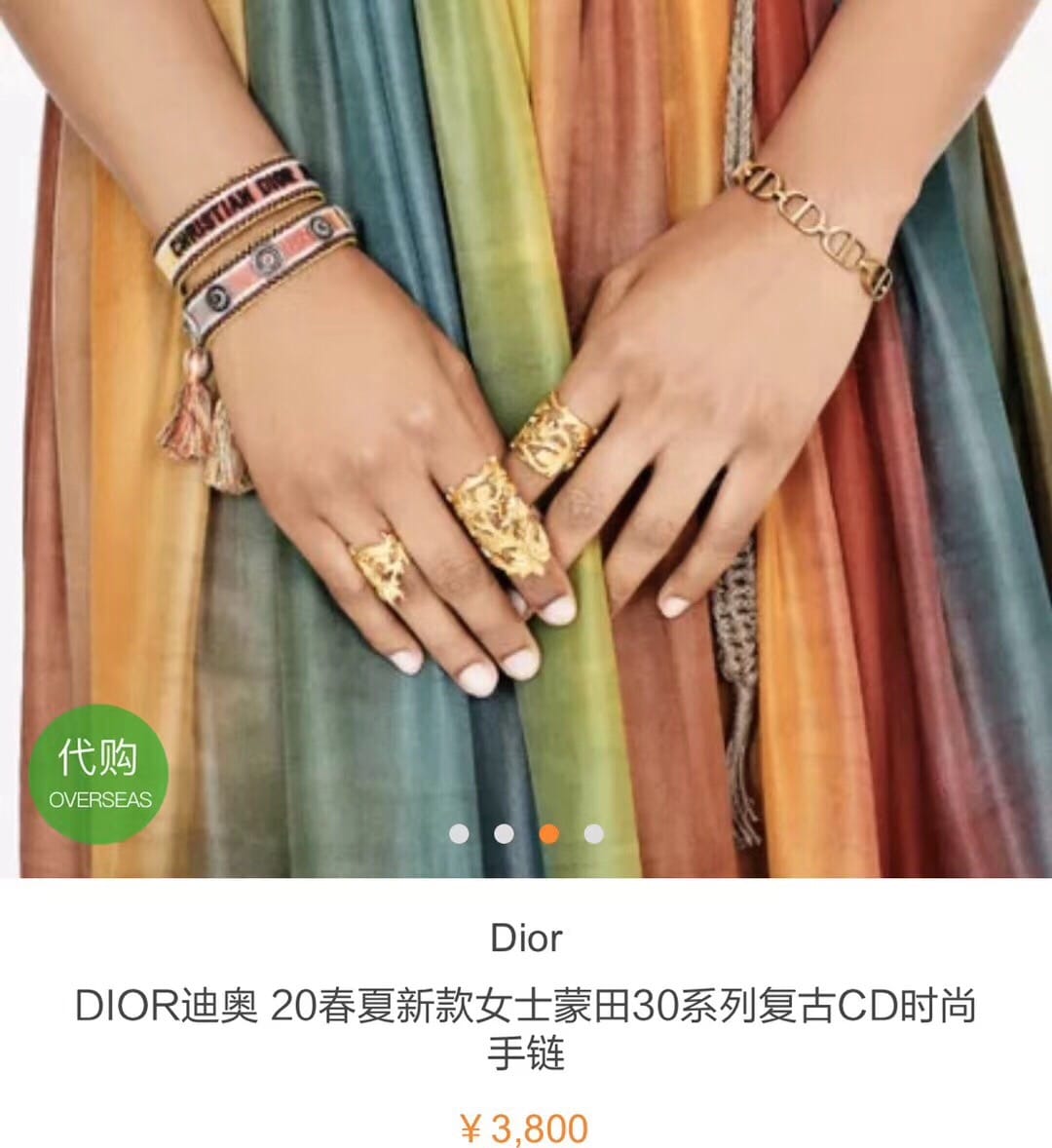The image size is (1052, 1148).
Task: Jump to the first image indicator dot
Action: point(459,834)
